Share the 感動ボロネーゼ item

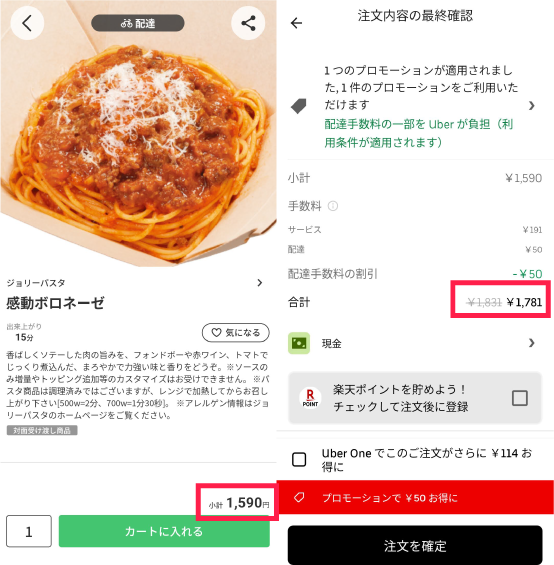[248, 23]
